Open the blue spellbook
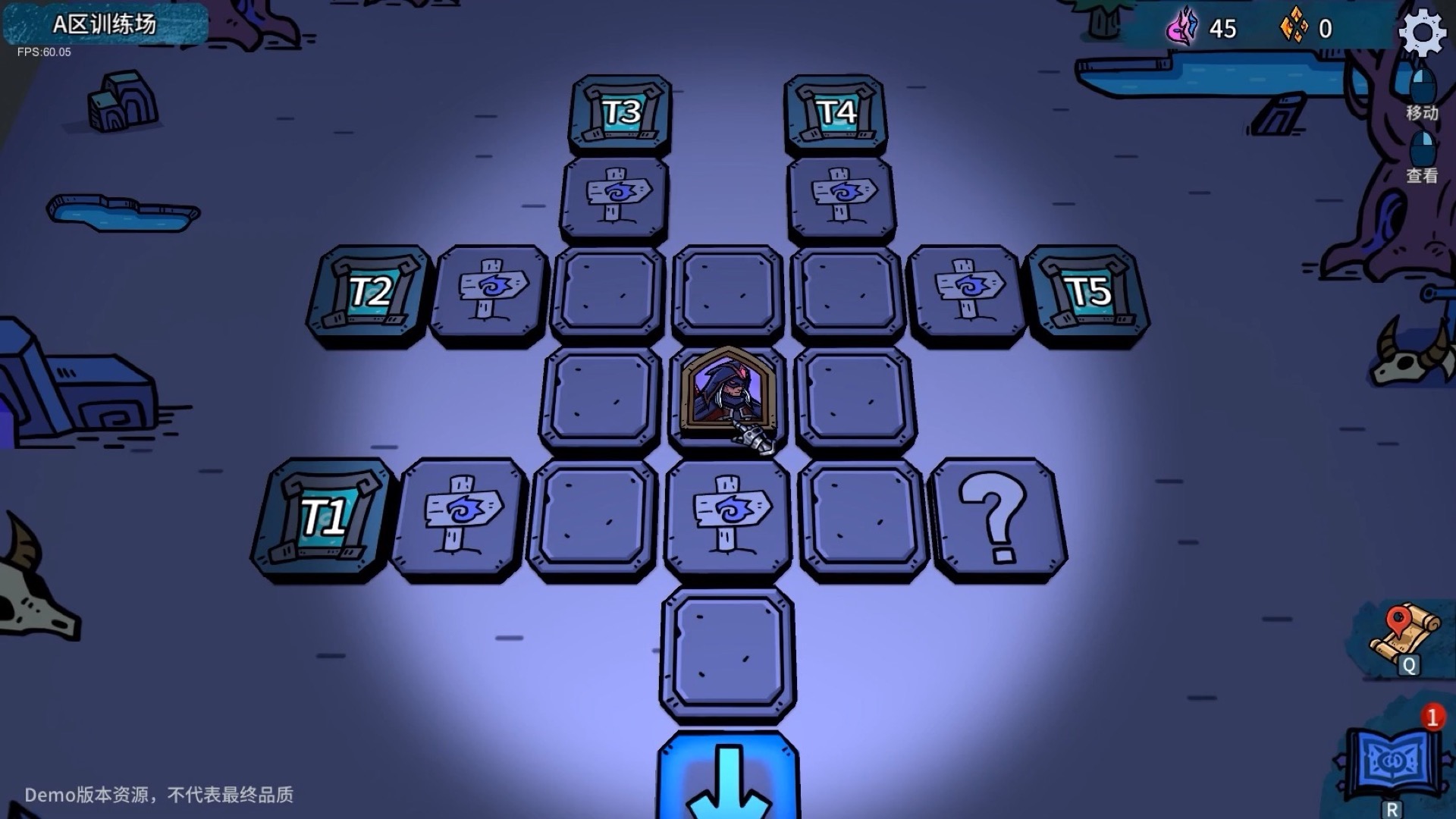The image size is (1456, 819). click(x=1391, y=760)
